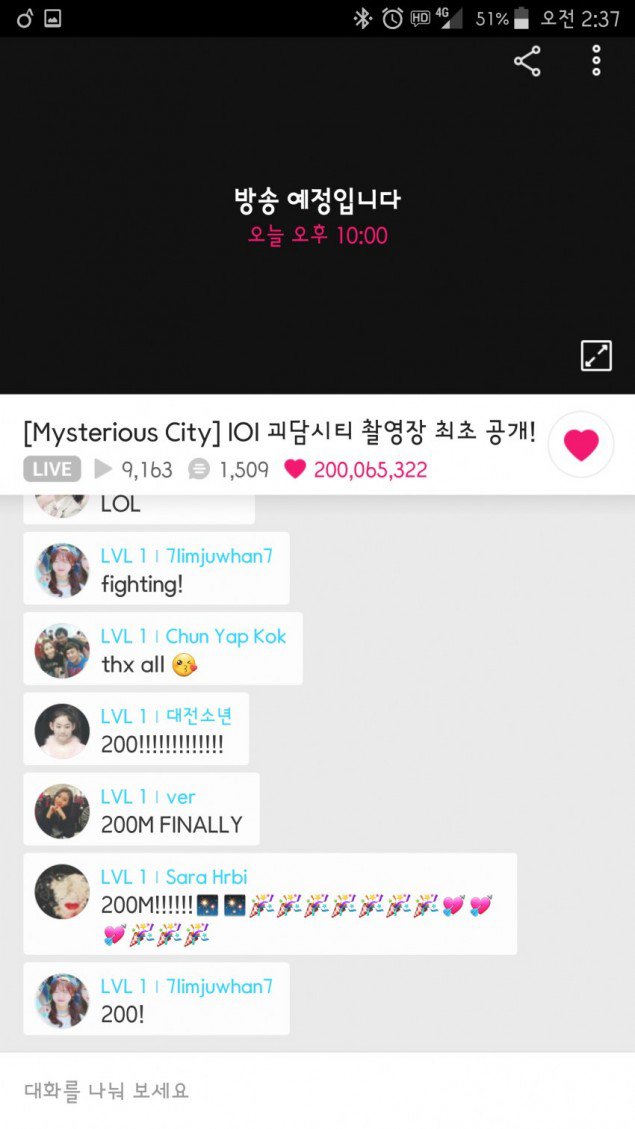The image size is (635, 1129).
Task: Open the three-dot overflow menu
Action: pyautogui.click(x=596, y=62)
